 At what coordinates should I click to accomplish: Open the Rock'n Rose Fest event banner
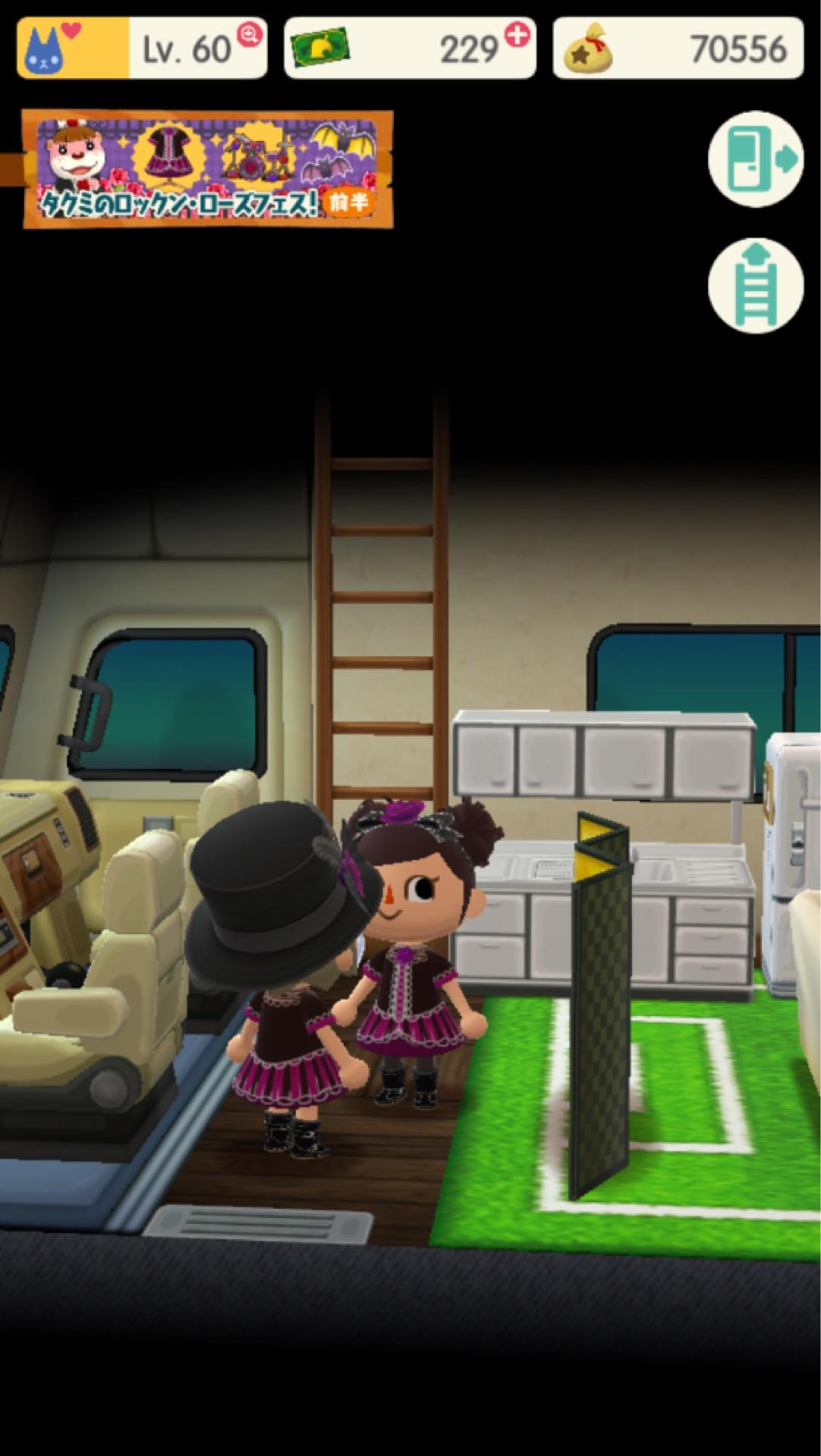pos(207,168)
